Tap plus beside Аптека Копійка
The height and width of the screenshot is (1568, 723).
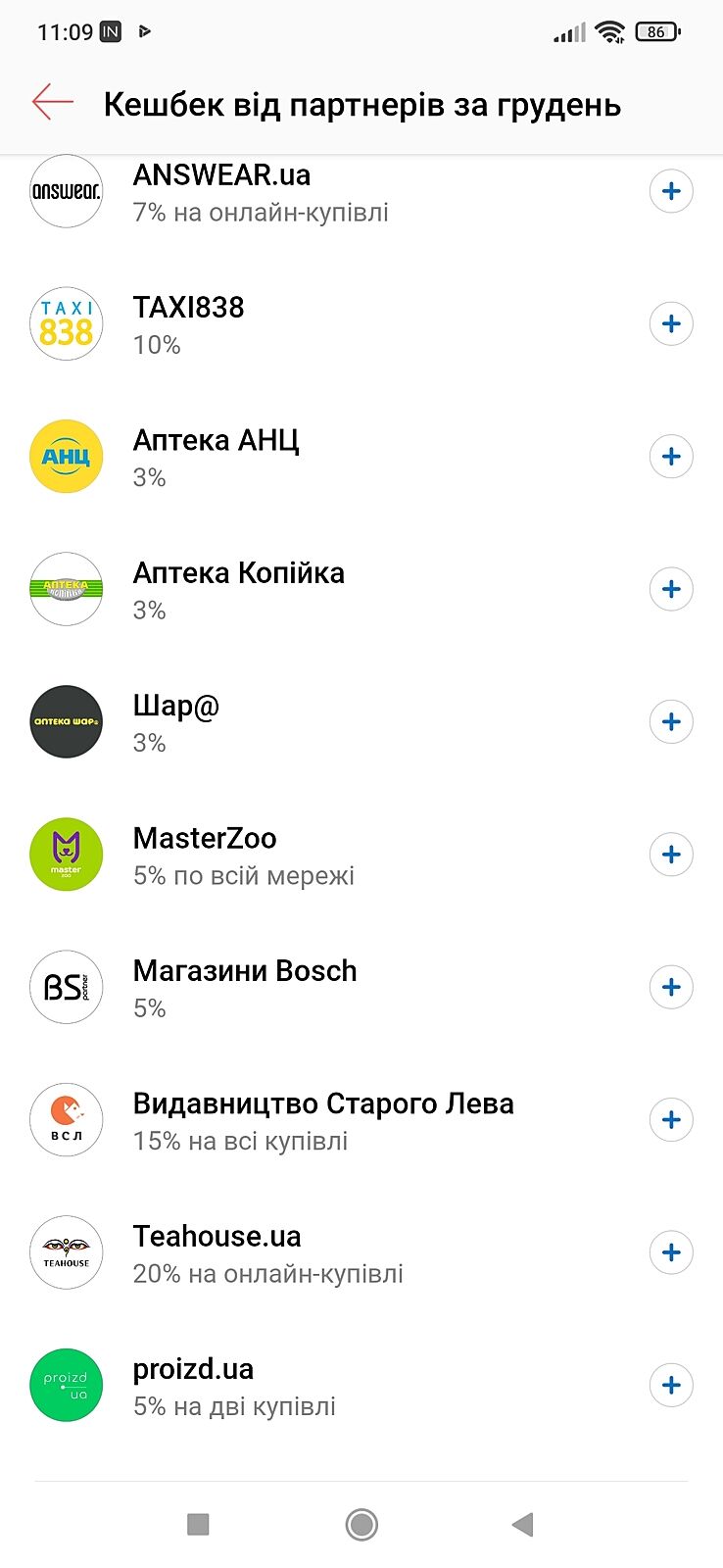pos(671,589)
